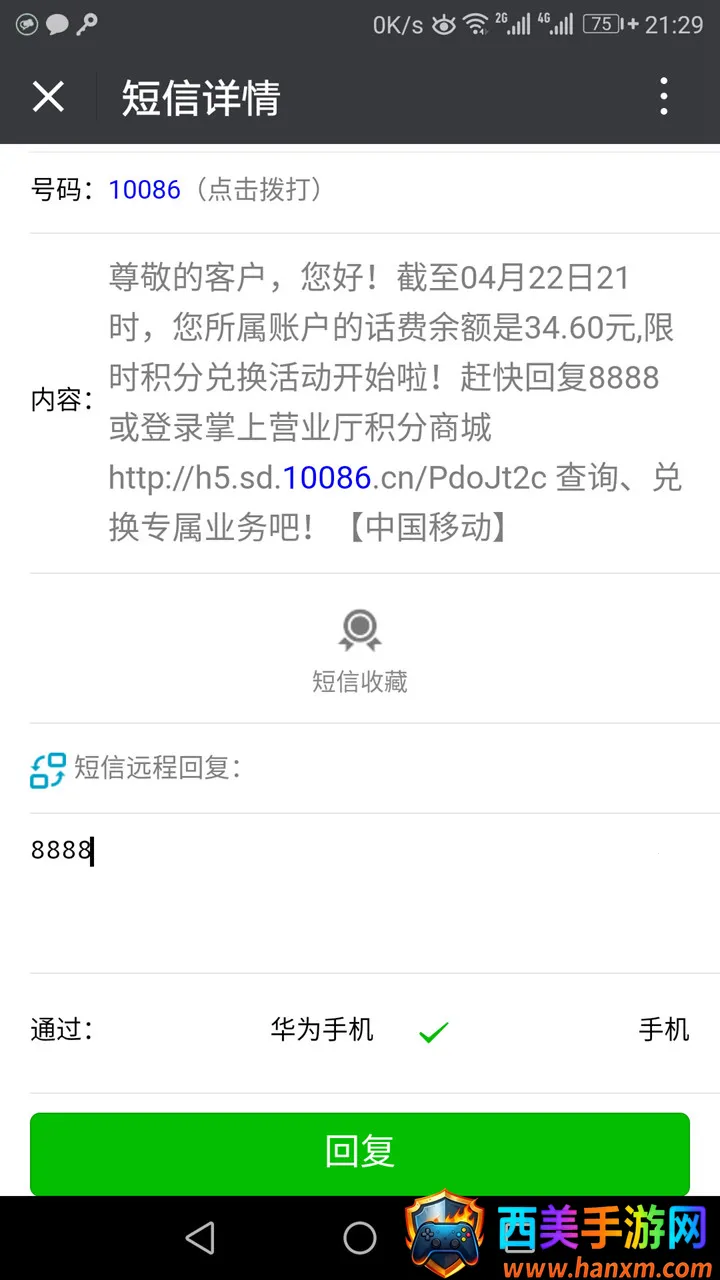The image size is (720, 1280).
Task: Focus the reply text field containing 8888
Action: click(x=360, y=890)
